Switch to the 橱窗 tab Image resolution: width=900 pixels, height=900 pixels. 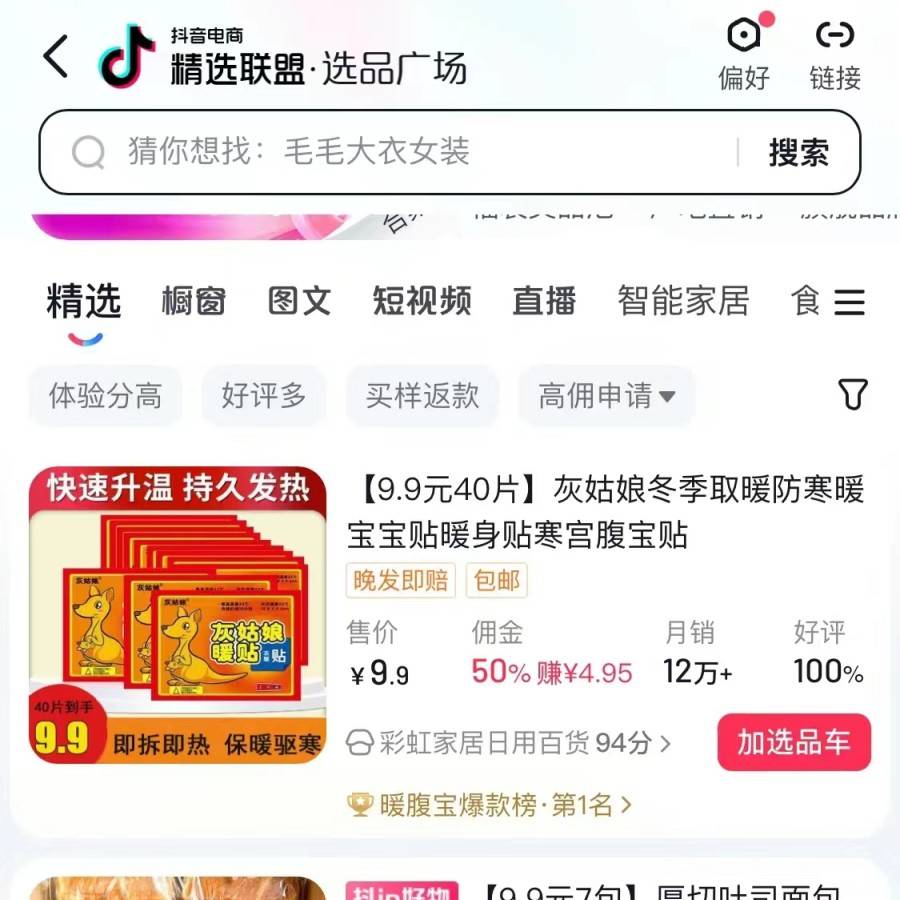click(194, 301)
